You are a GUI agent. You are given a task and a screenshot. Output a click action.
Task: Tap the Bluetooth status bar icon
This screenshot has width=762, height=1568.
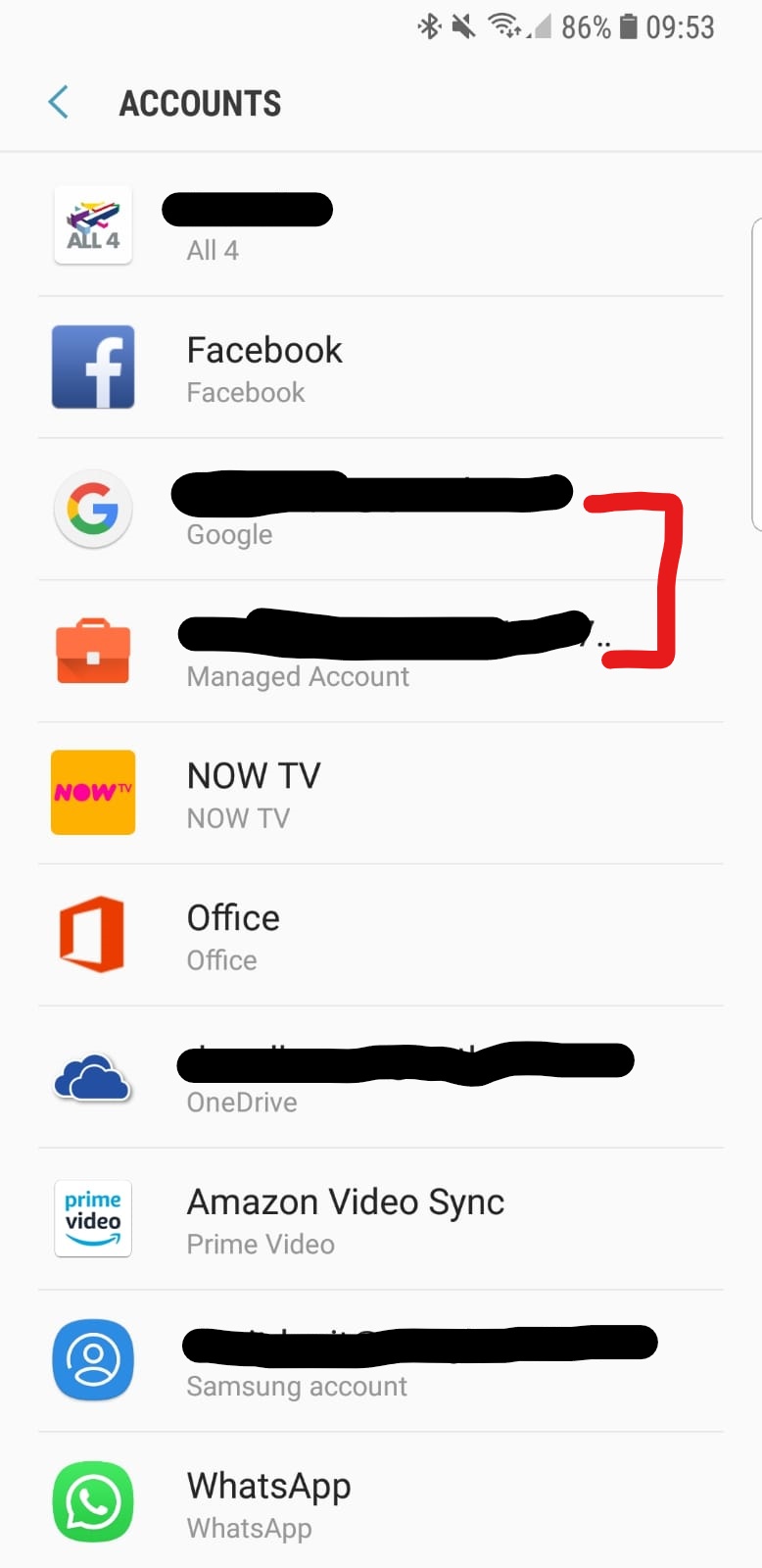coord(429,26)
